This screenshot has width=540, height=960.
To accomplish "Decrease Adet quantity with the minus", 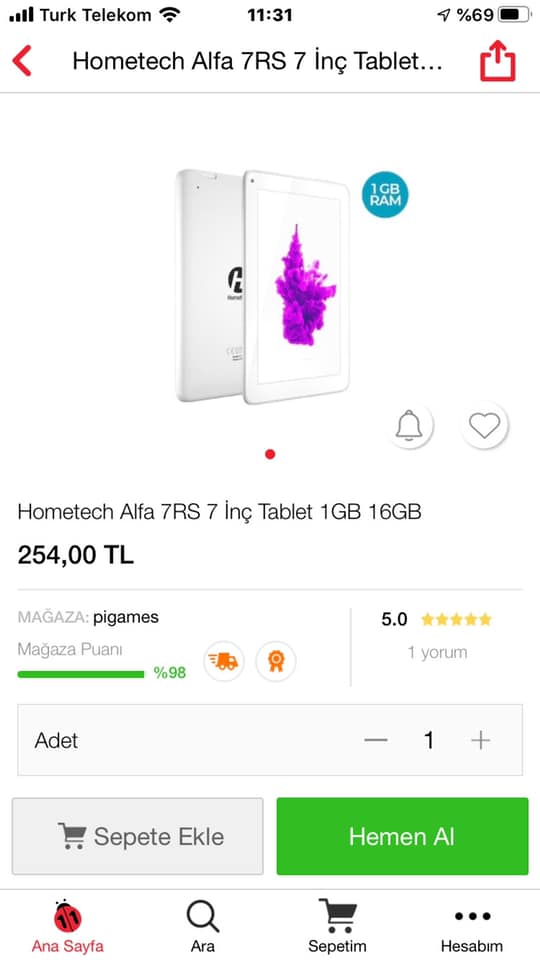I will 375,740.
